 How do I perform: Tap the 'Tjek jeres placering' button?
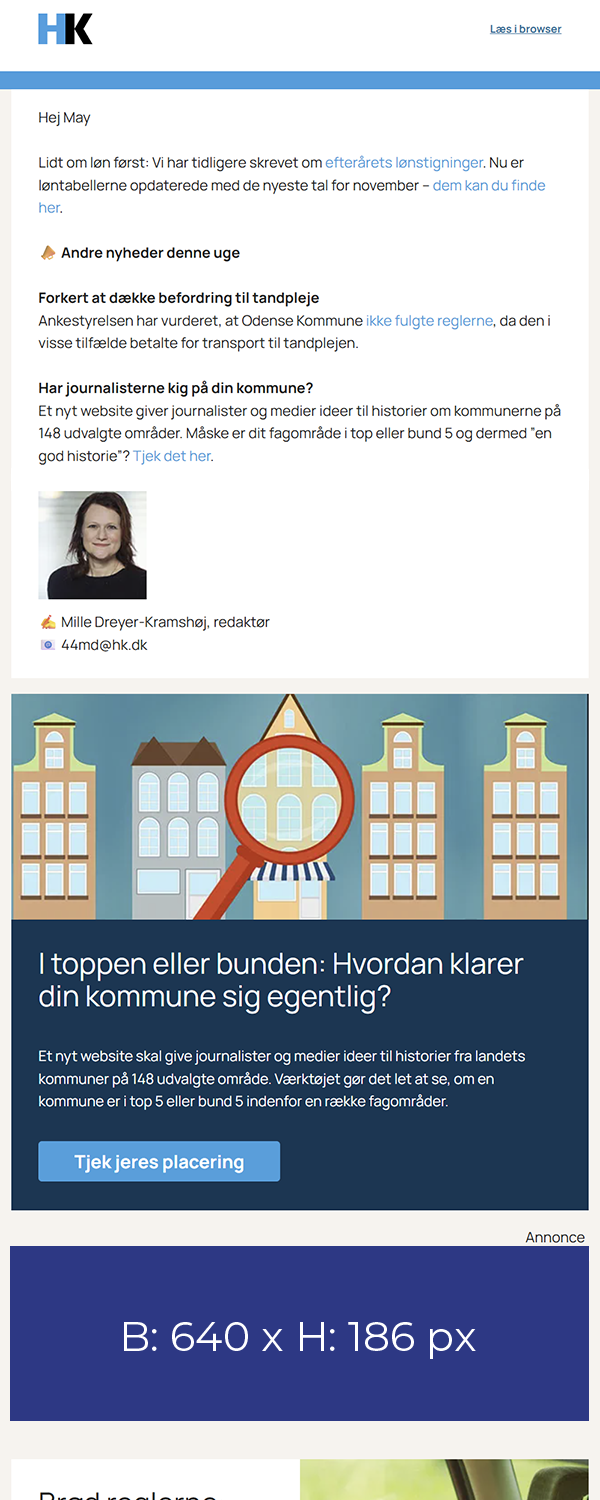click(x=159, y=1162)
